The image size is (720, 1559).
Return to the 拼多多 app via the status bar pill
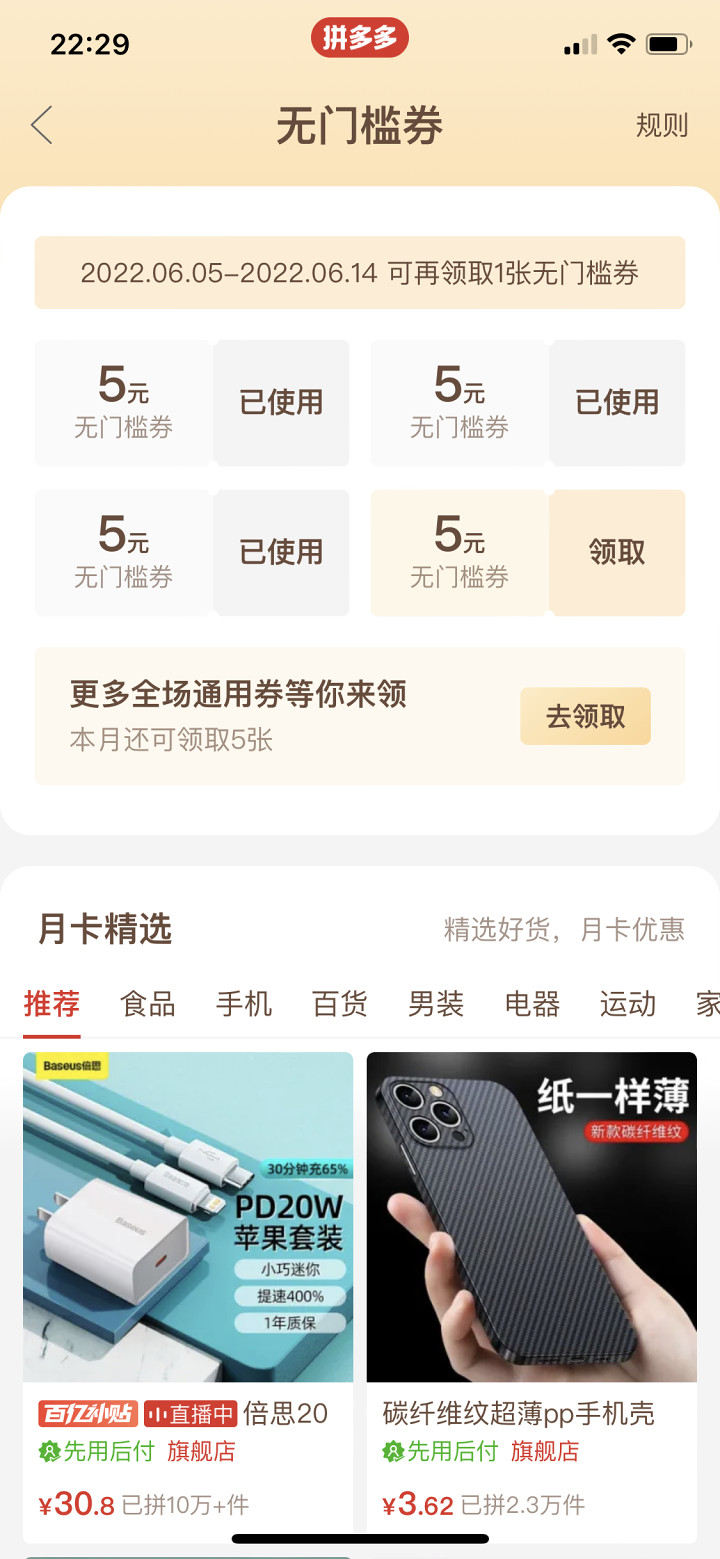click(x=359, y=39)
